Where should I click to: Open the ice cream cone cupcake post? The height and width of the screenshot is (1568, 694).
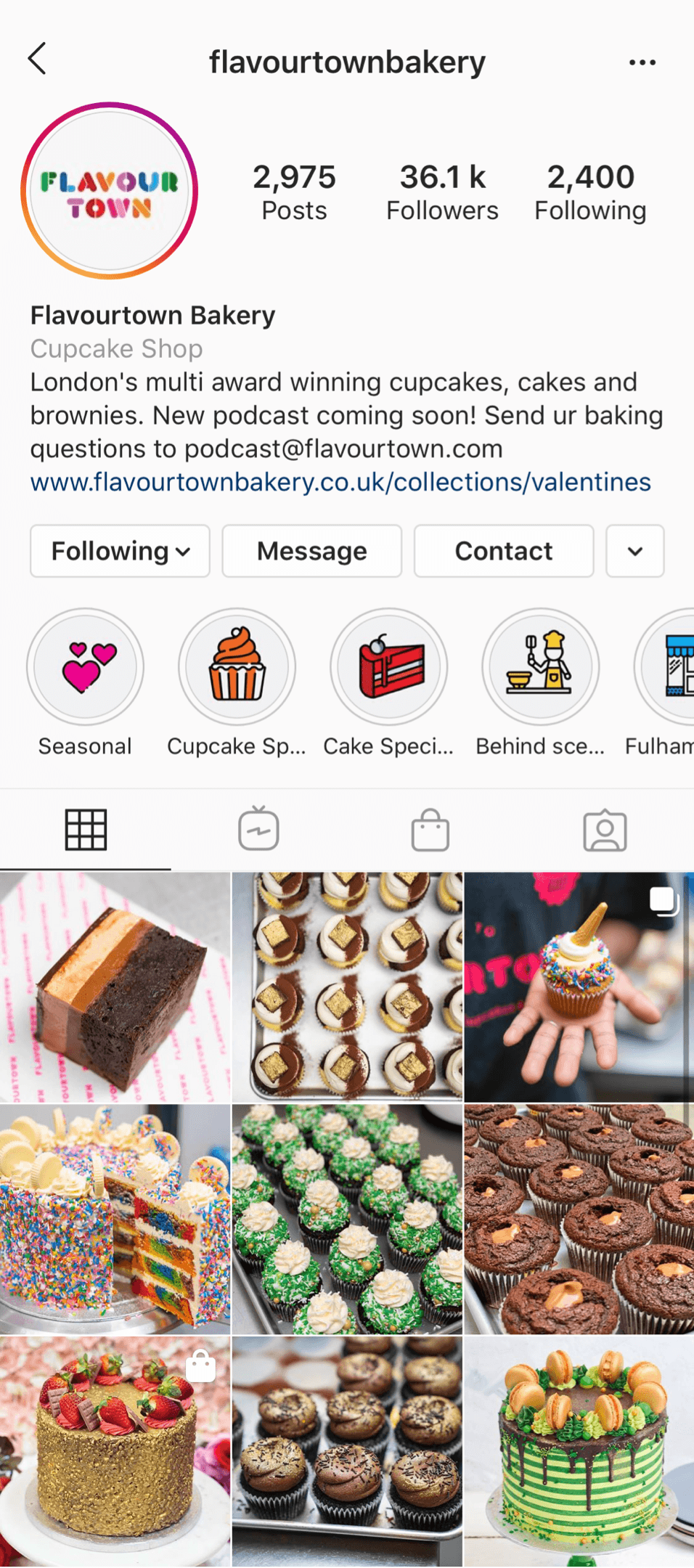click(x=579, y=987)
